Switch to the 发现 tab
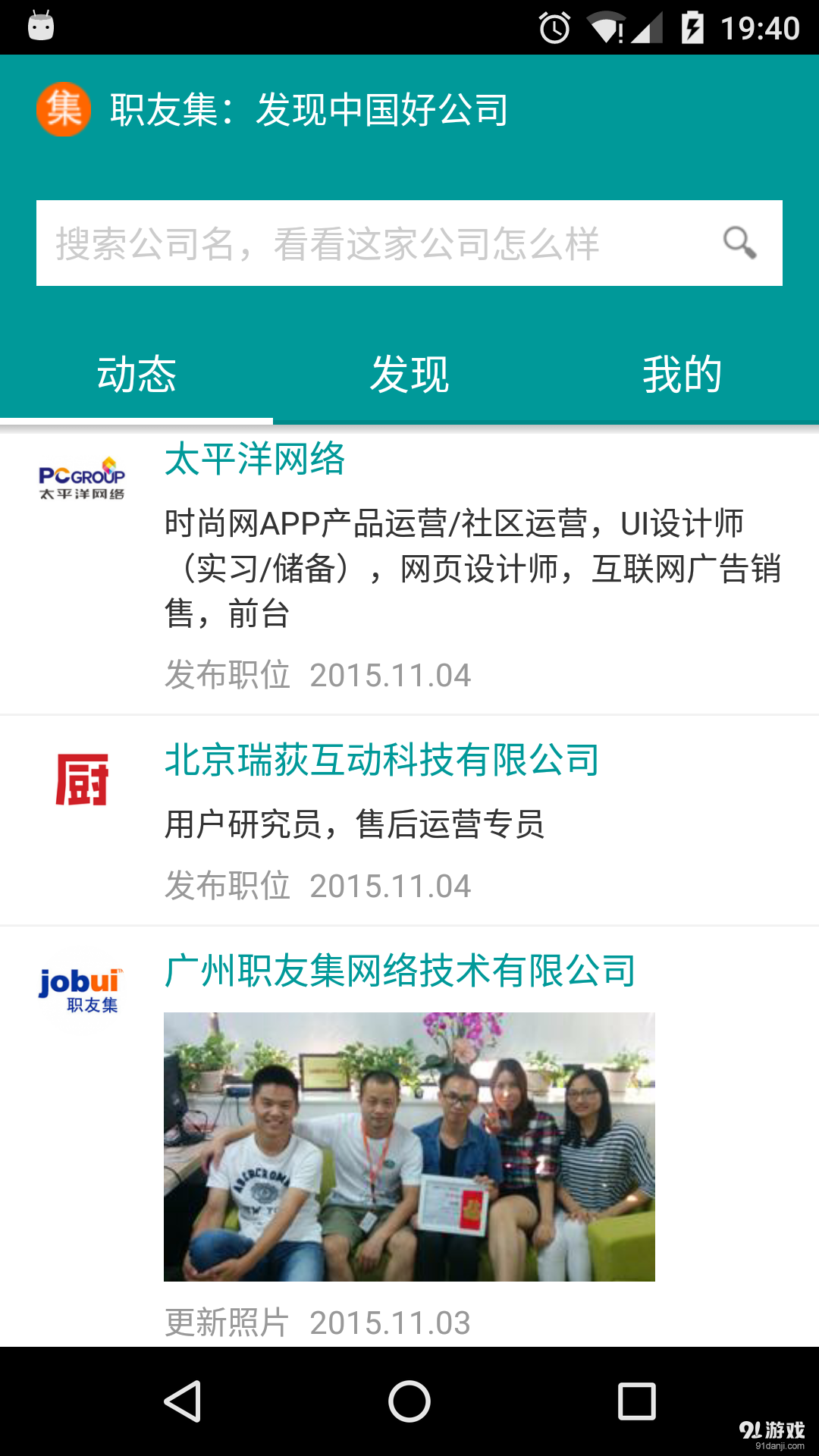Image resolution: width=819 pixels, height=1456 pixels. (x=409, y=373)
